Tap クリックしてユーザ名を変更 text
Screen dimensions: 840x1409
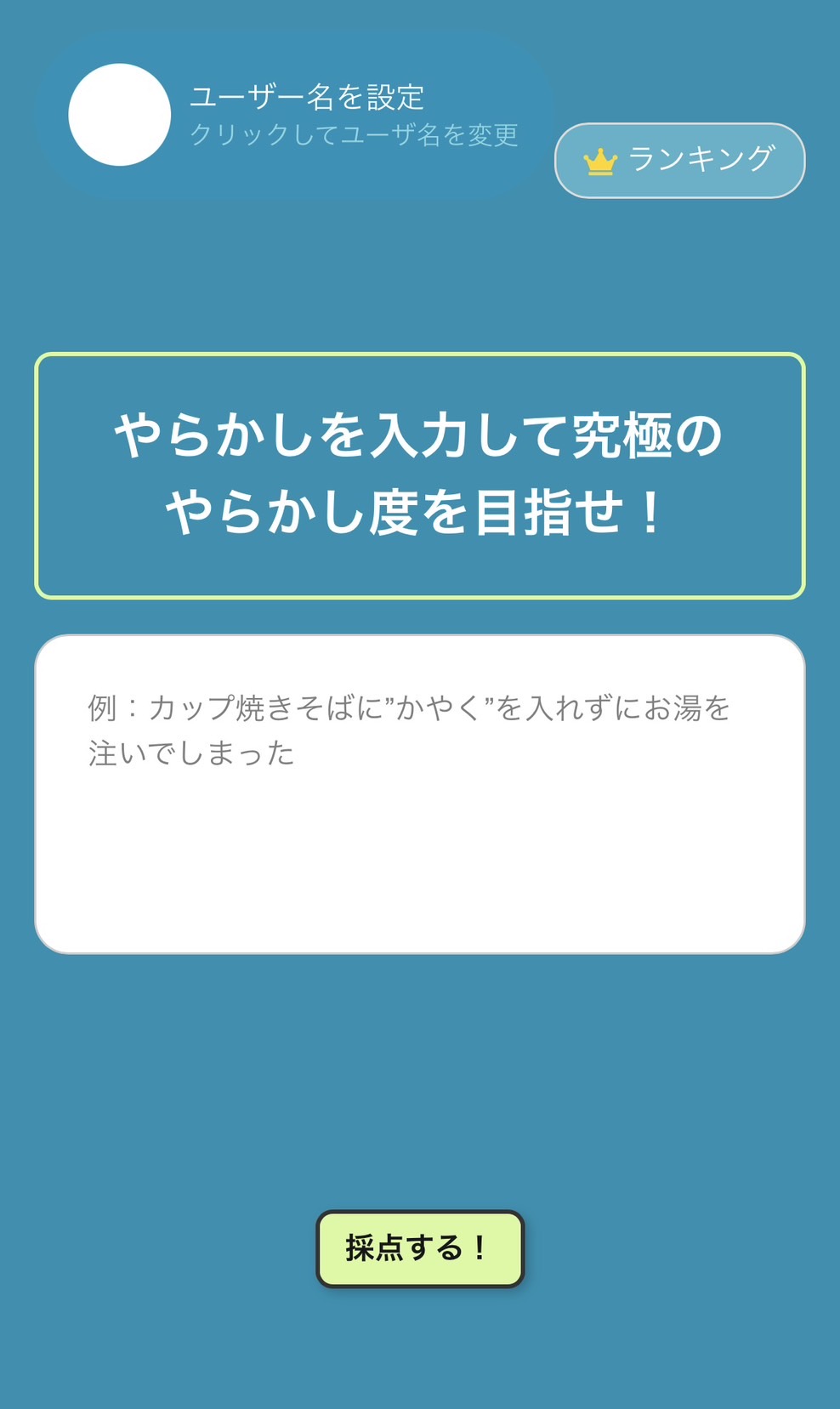point(356,134)
